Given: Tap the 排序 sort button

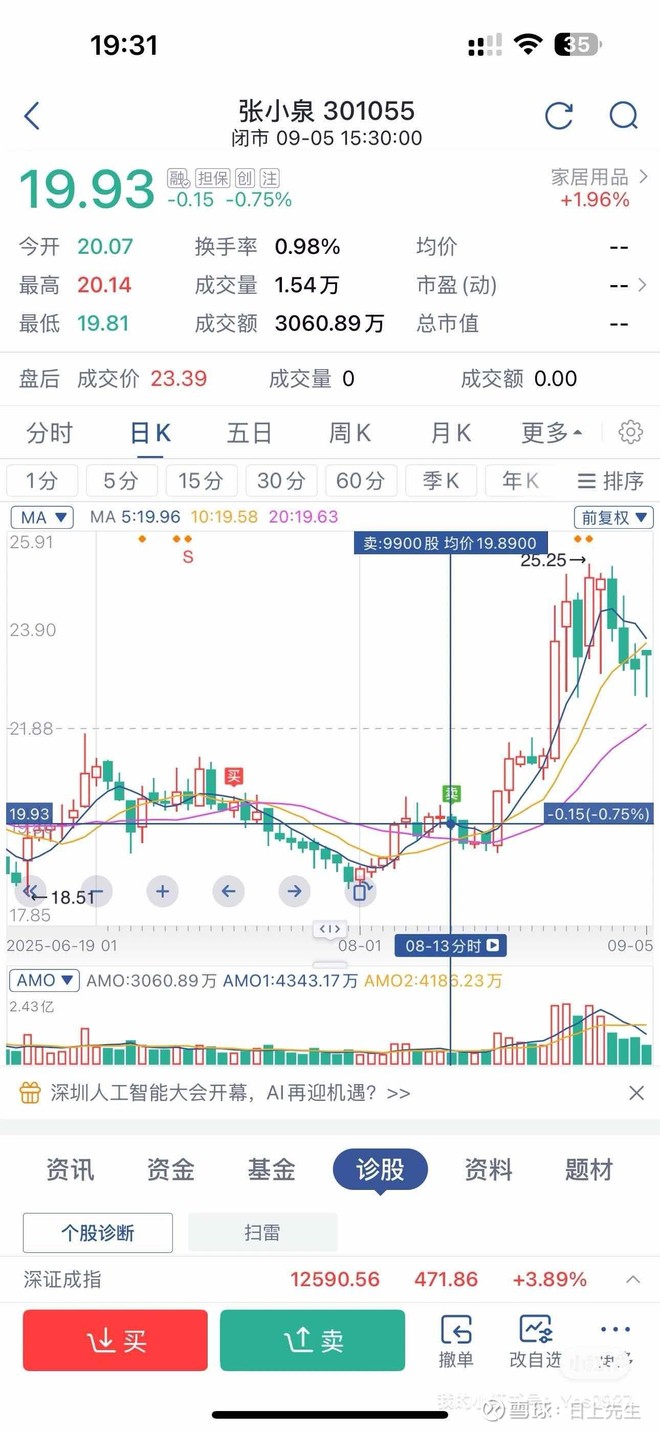Looking at the screenshot, I should tap(610, 481).
